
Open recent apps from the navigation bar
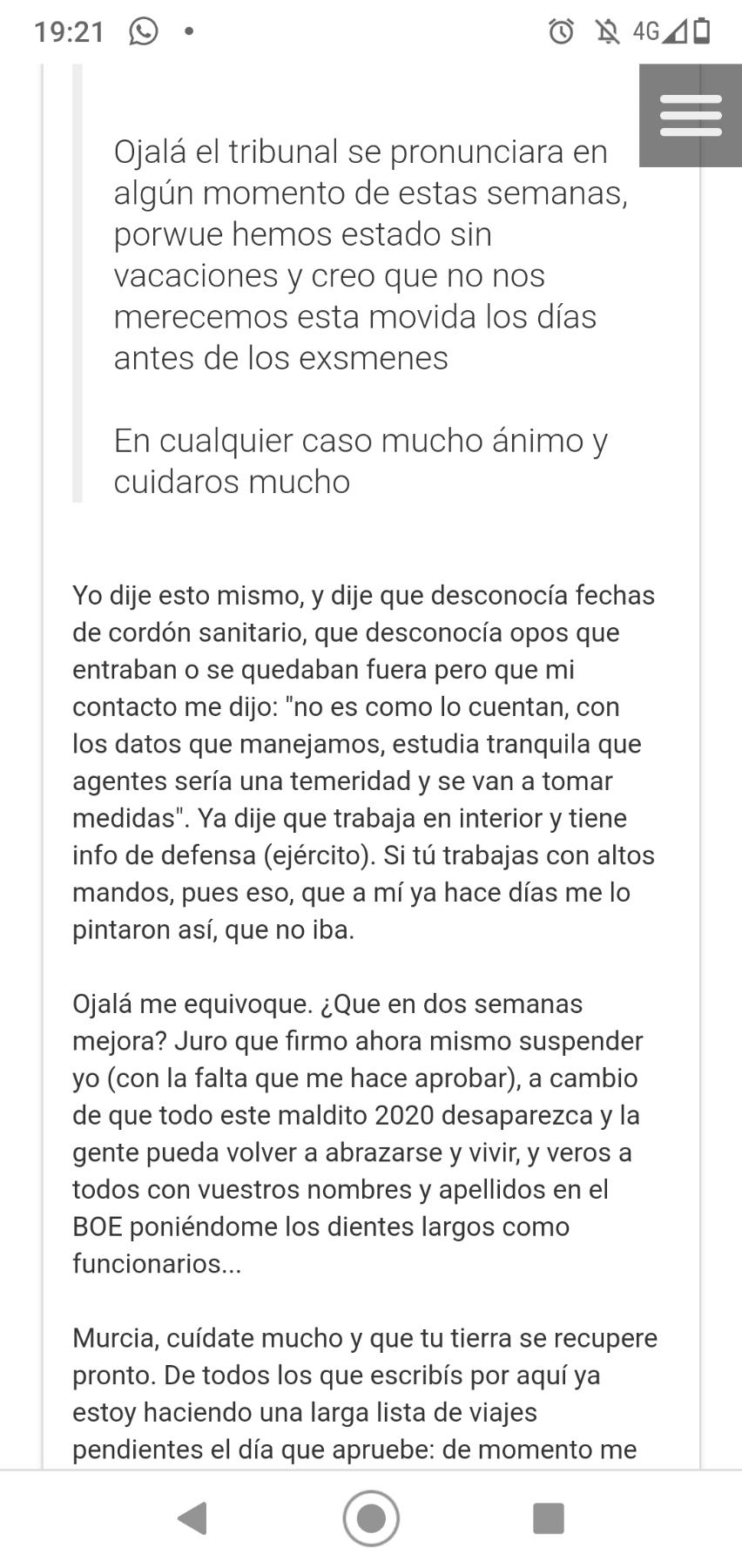tap(549, 1518)
